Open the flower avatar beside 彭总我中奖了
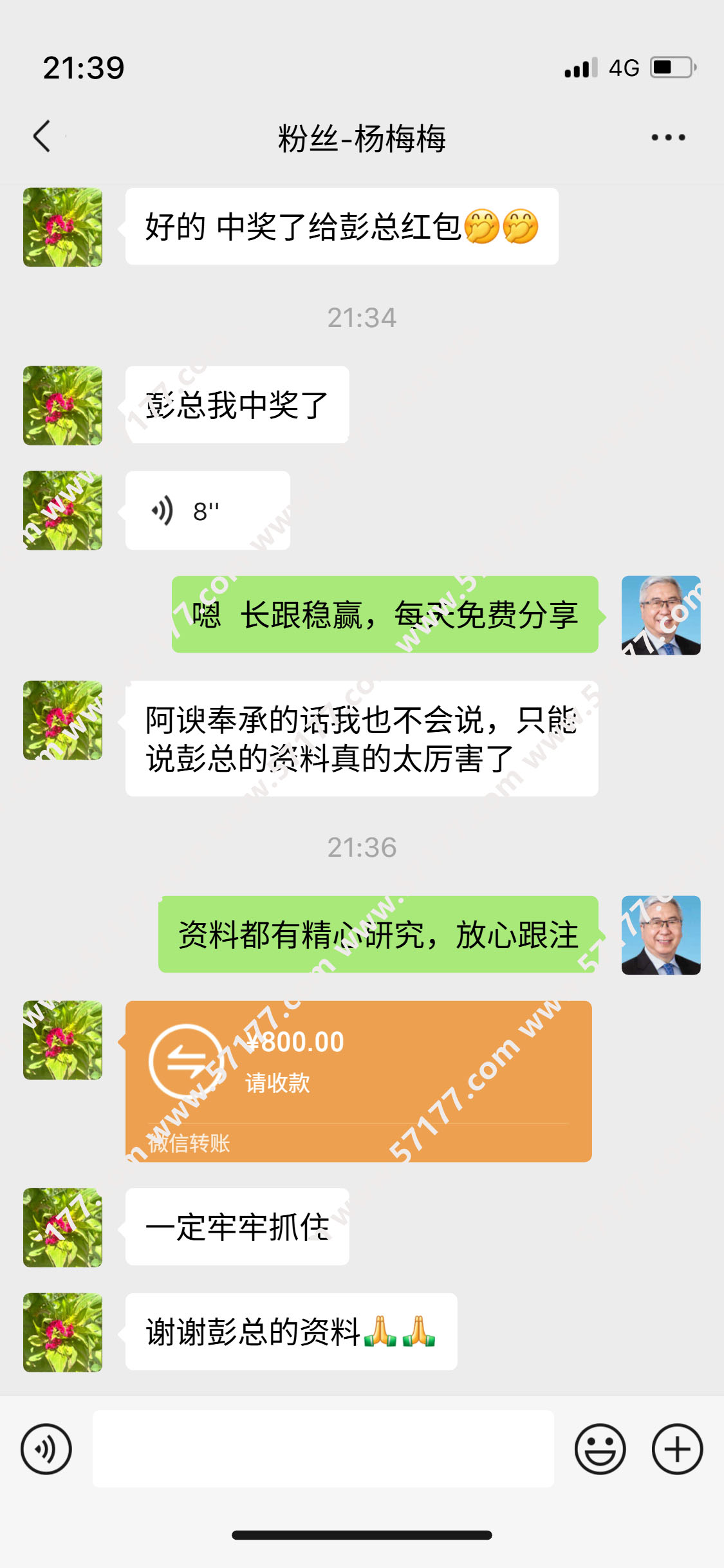The width and height of the screenshot is (724, 1568). 63,406
